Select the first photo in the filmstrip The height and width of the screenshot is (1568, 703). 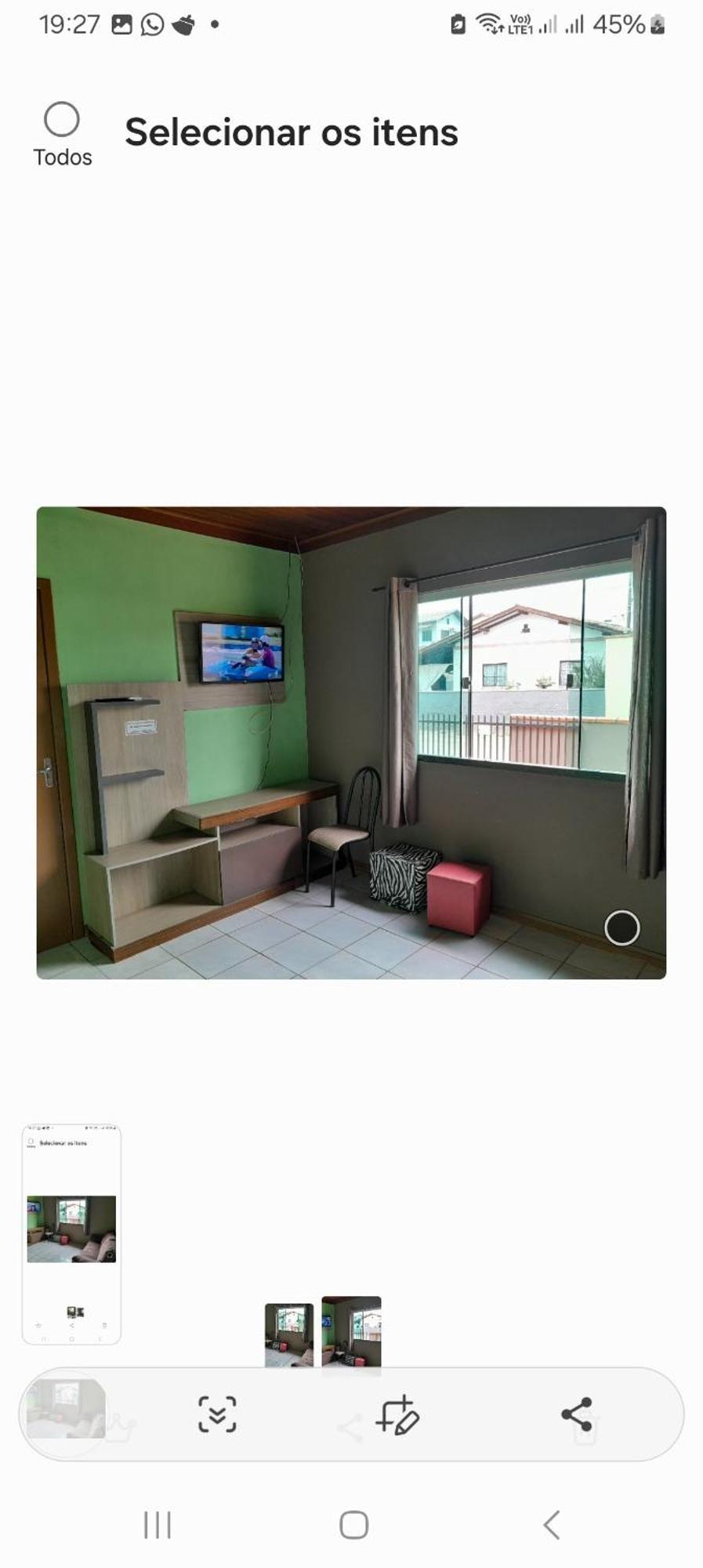(x=289, y=1334)
